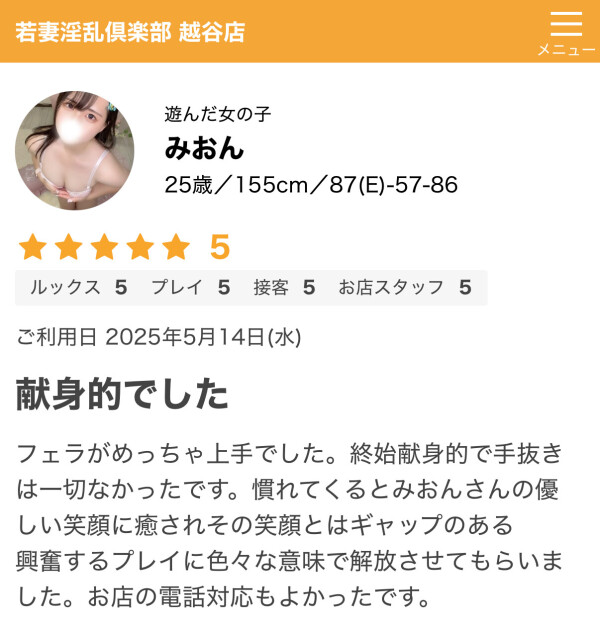Open みおん's profile photo

[x=75, y=150]
